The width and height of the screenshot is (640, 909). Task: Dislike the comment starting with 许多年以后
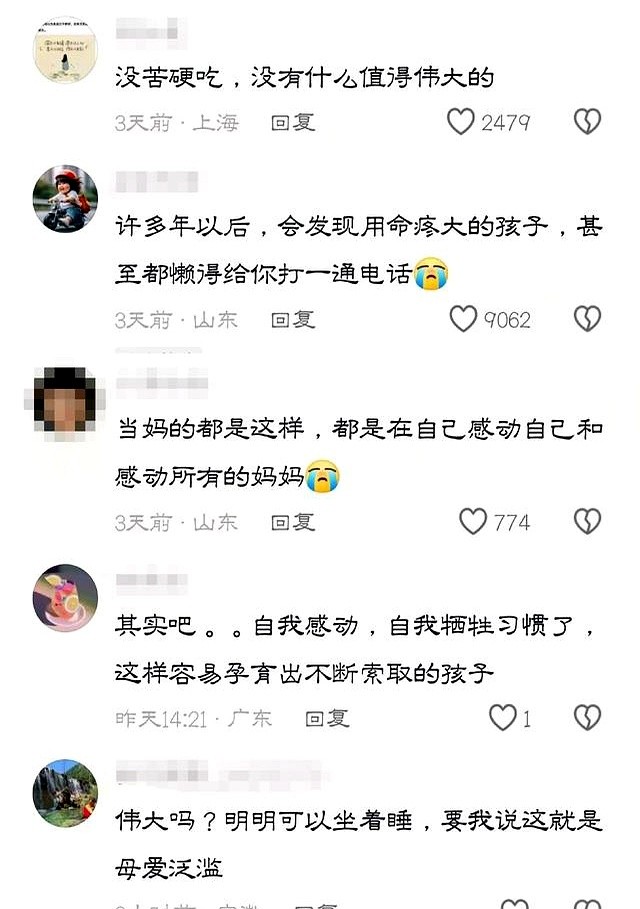pyautogui.click(x=587, y=319)
